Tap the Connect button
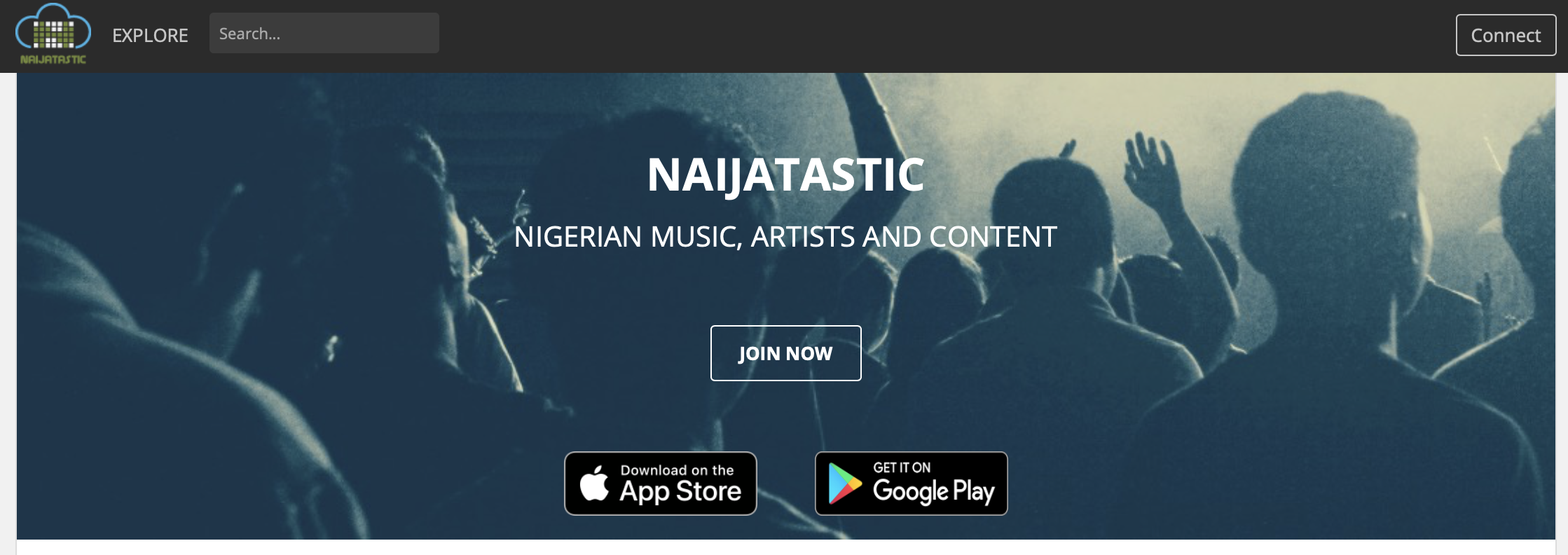This screenshot has width=1568, height=555. pyautogui.click(x=1505, y=35)
